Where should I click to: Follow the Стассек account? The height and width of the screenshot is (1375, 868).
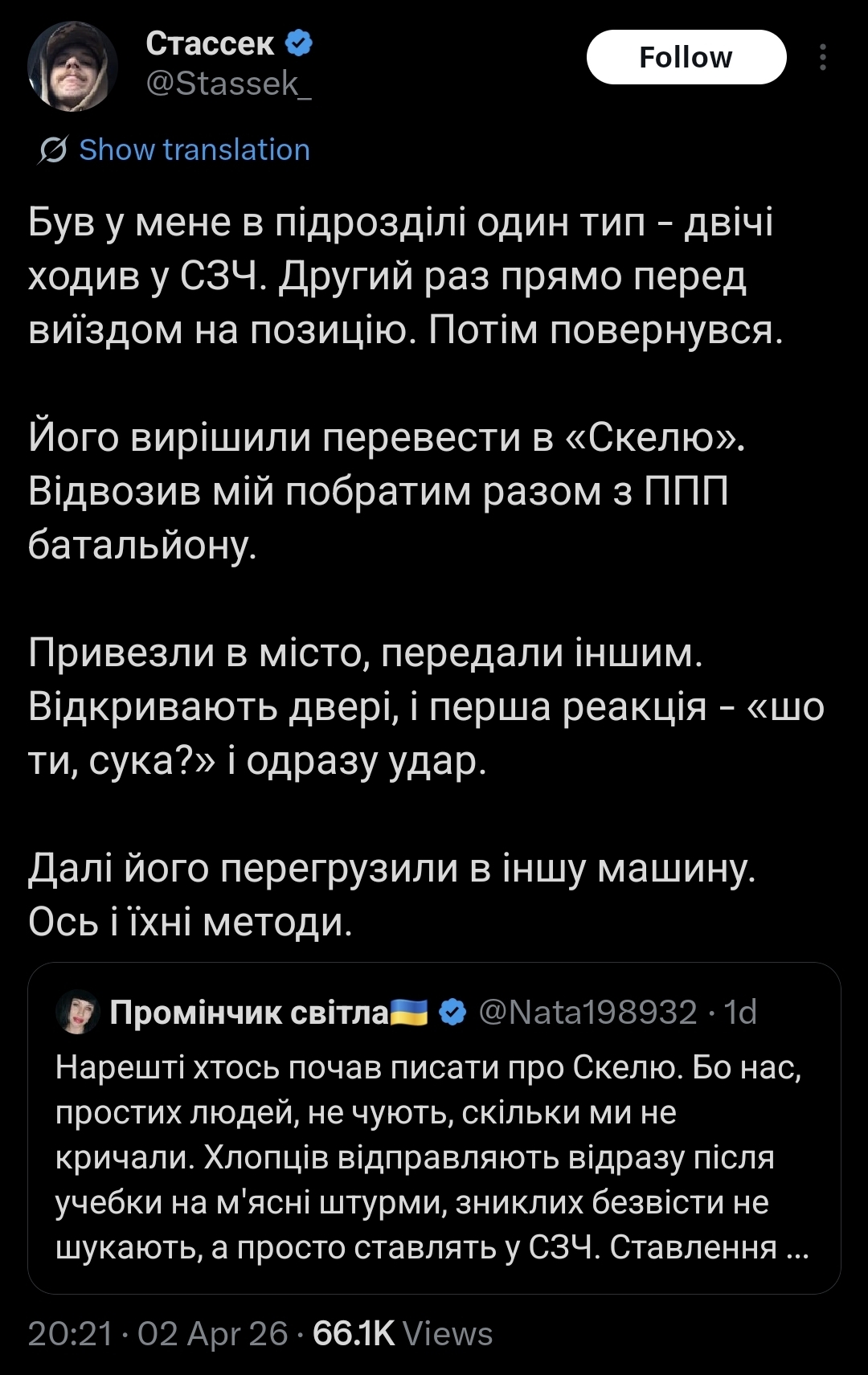coord(686,58)
